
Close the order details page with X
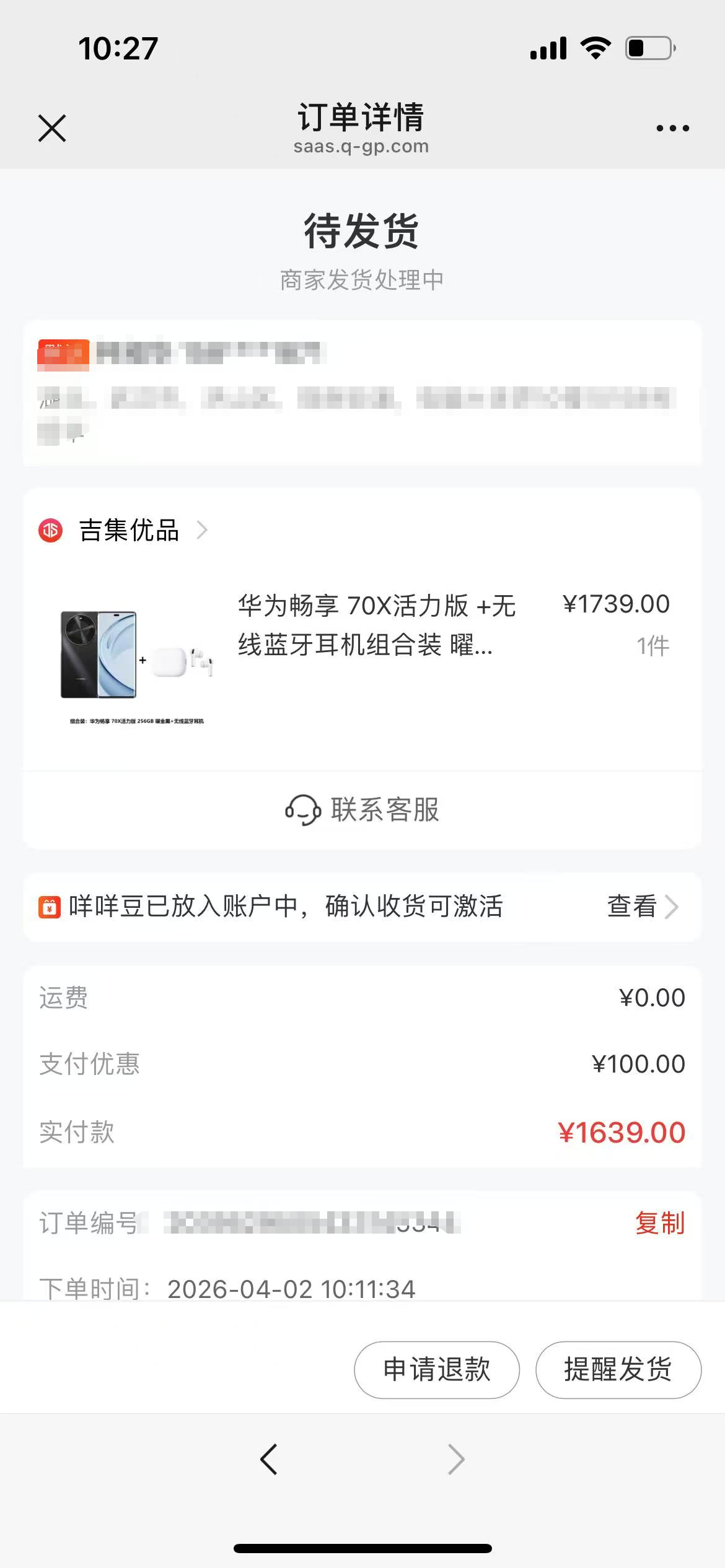(x=52, y=128)
